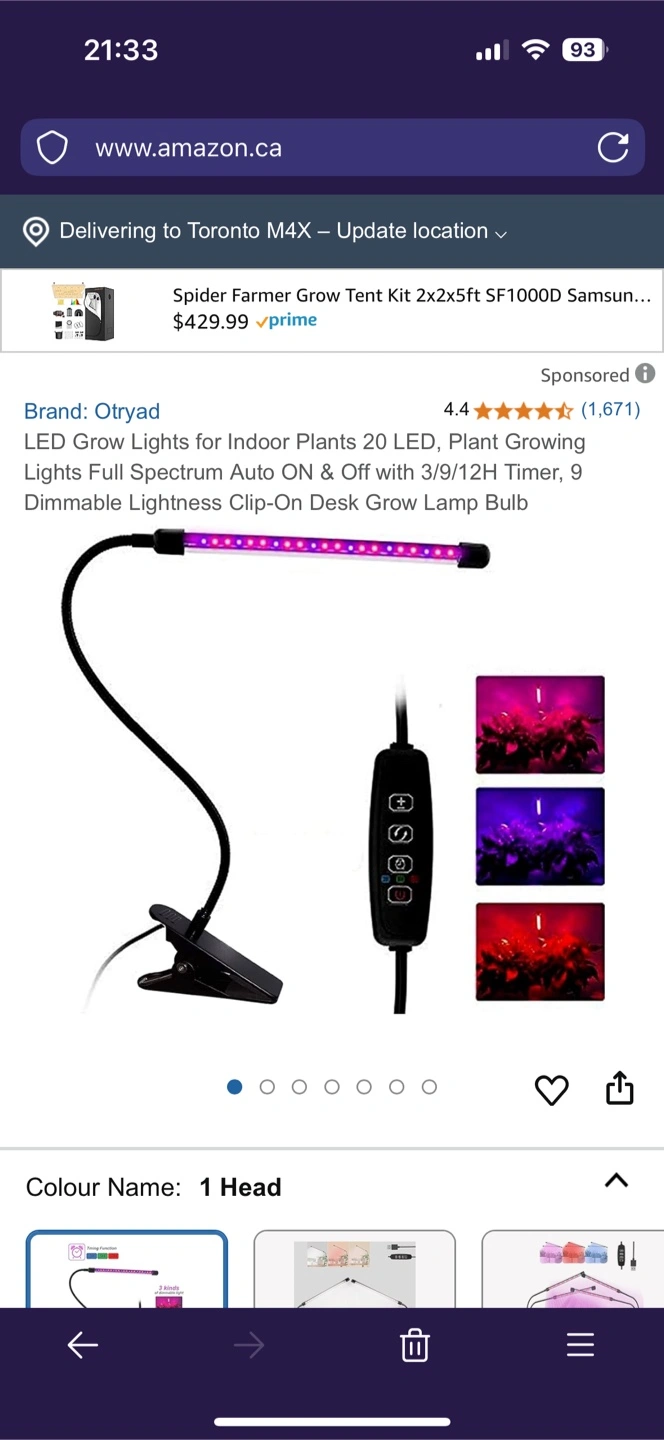Go back to the previous page

coord(82,1345)
